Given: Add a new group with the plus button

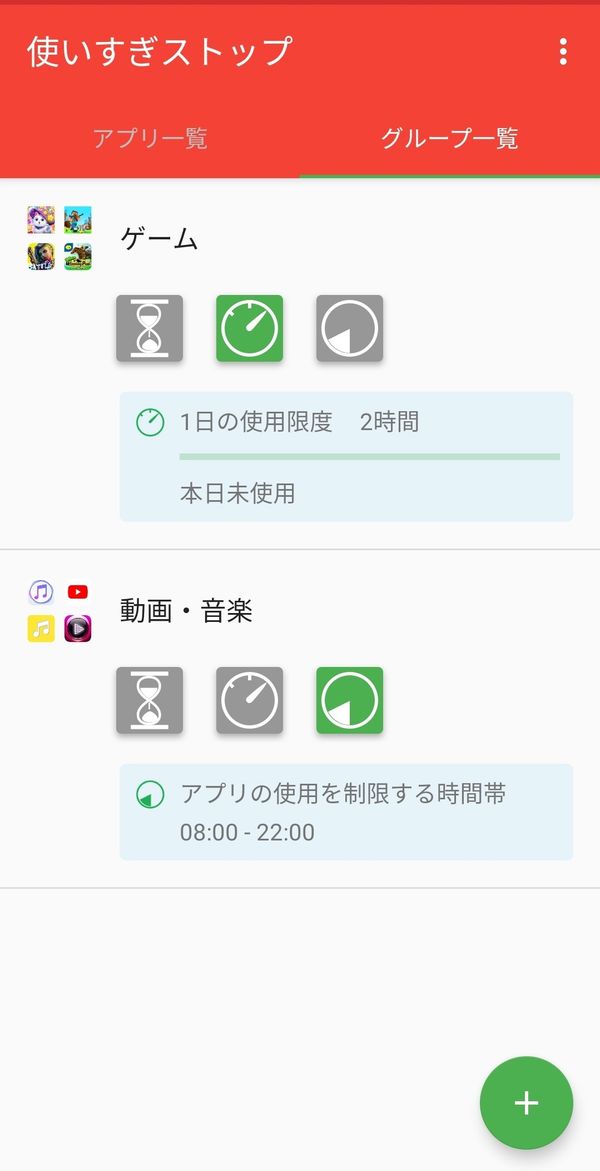Looking at the screenshot, I should (527, 1102).
